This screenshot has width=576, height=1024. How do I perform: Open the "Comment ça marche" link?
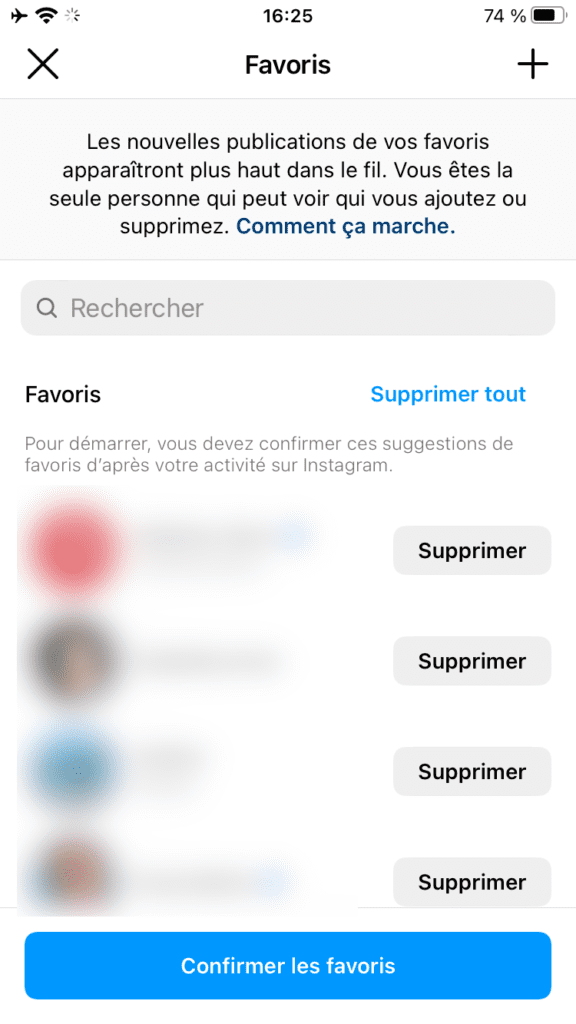[345, 226]
